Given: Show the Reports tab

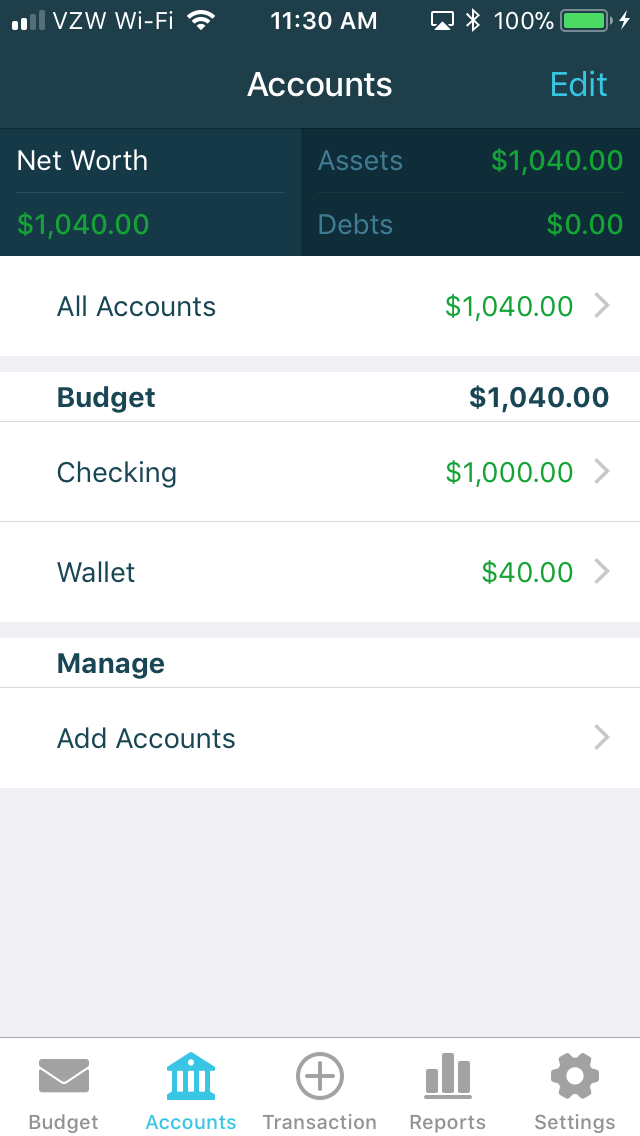Looking at the screenshot, I should 447,1090.
